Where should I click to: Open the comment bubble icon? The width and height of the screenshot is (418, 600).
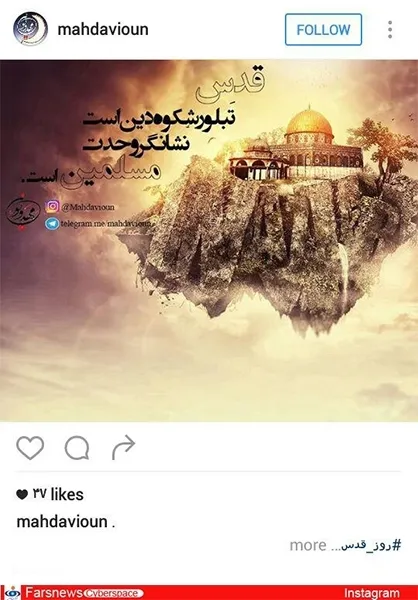coord(77,447)
